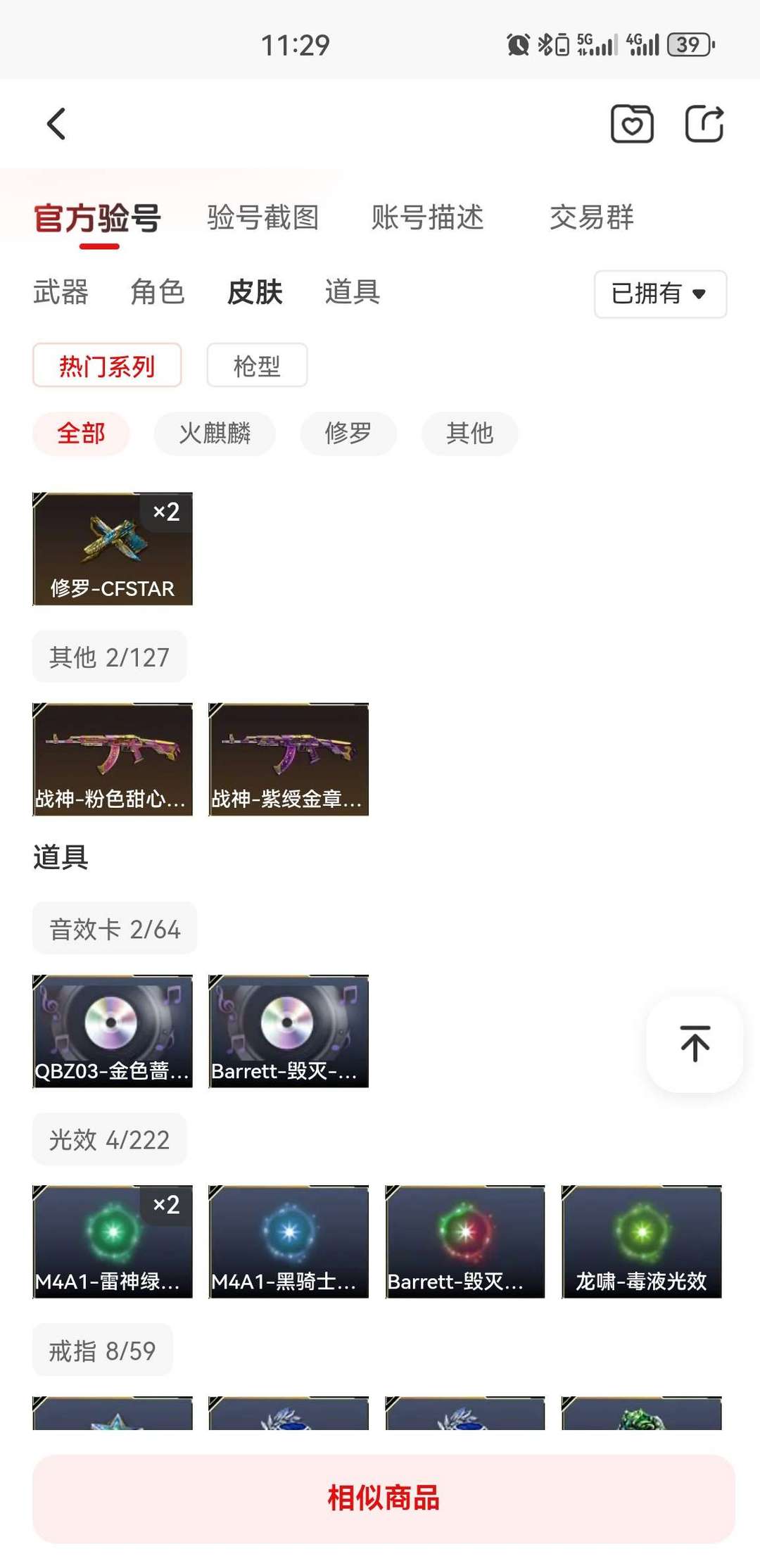Expand the 已拥有 dropdown filter
The height and width of the screenshot is (1568, 760).
coord(659,294)
